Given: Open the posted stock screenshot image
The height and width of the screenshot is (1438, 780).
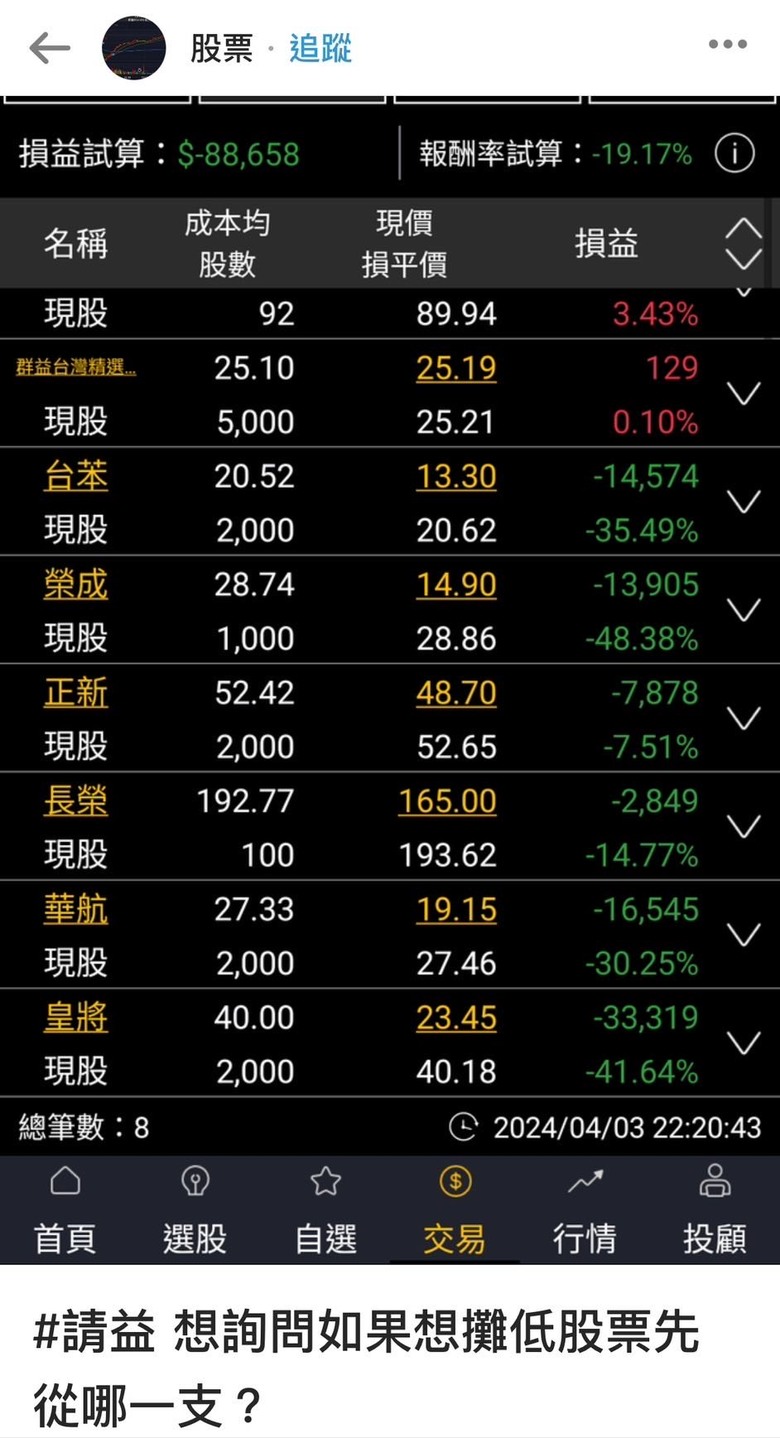Looking at the screenshot, I should point(390,680).
